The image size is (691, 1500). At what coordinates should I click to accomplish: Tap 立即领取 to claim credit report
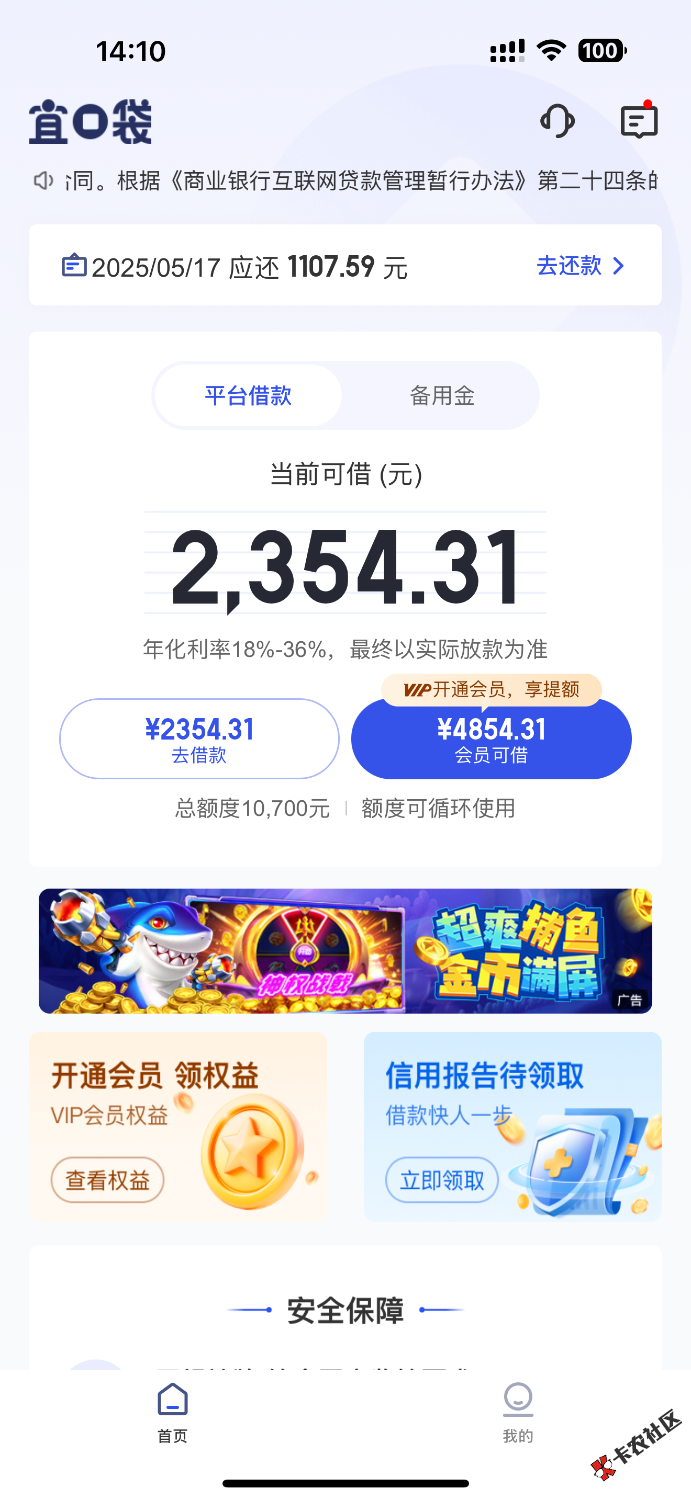coord(442,1181)
